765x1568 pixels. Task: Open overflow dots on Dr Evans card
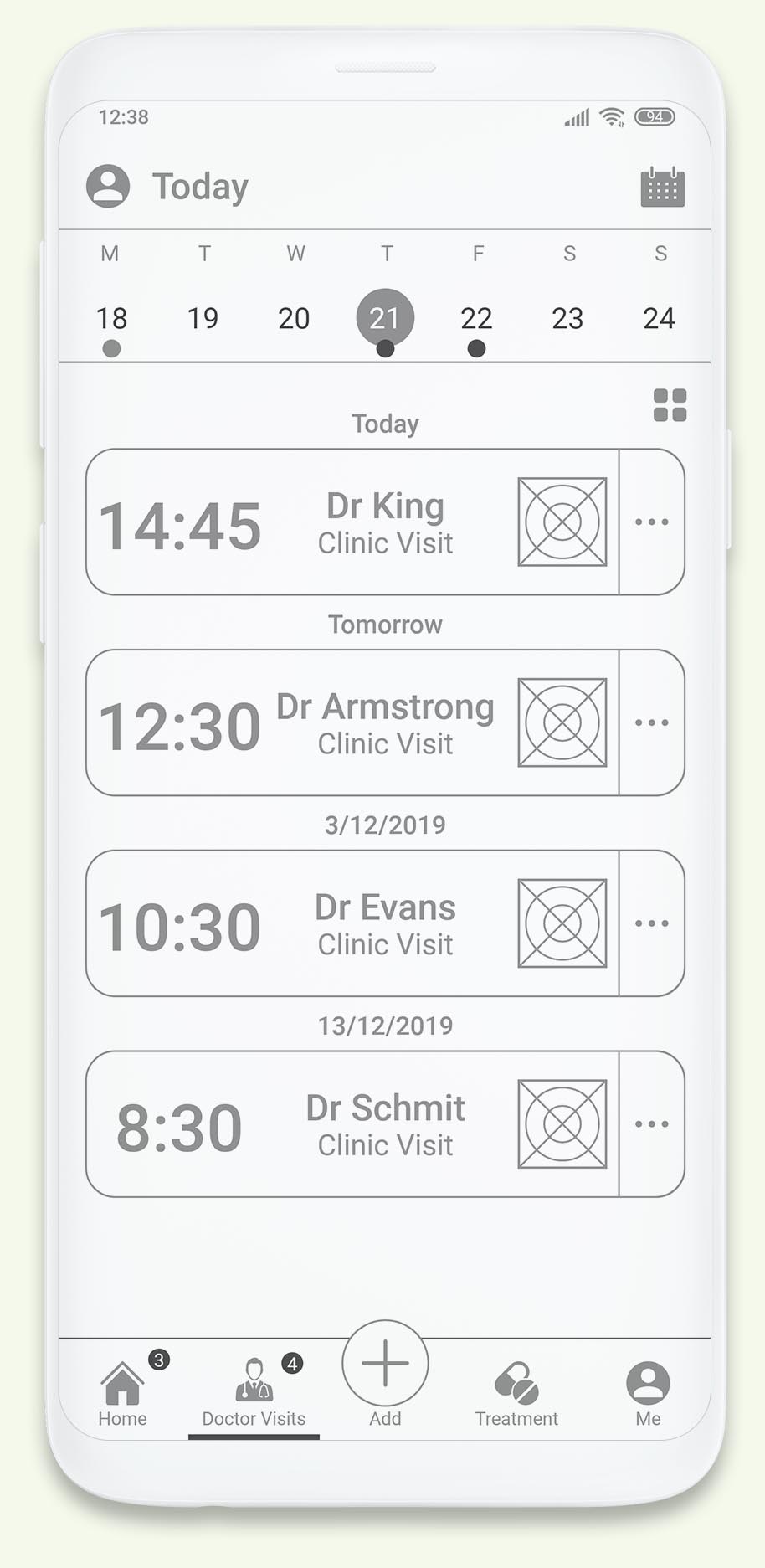[x=651, y=924]
